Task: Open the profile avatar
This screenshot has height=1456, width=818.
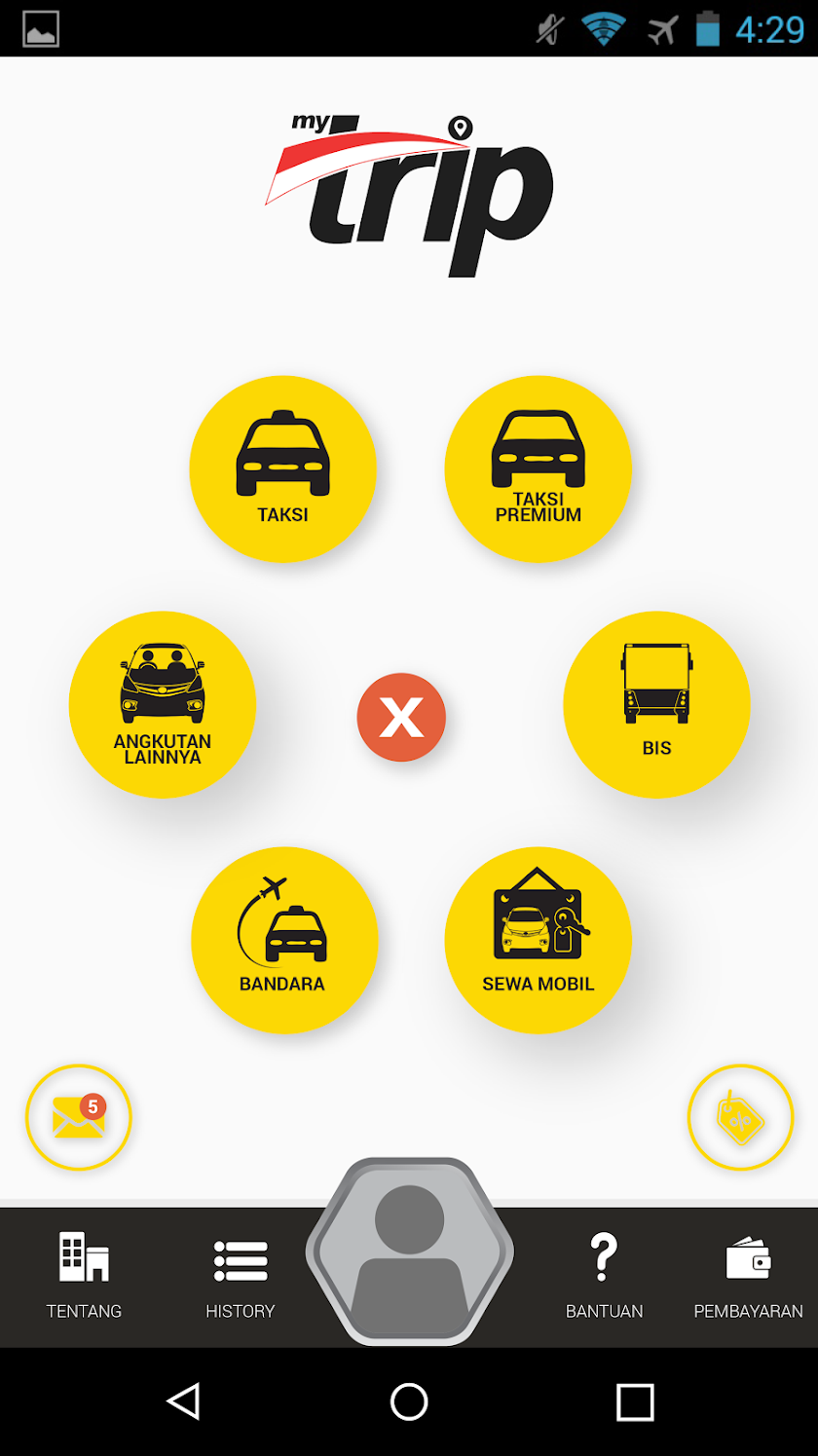Action: (409, 1251)
